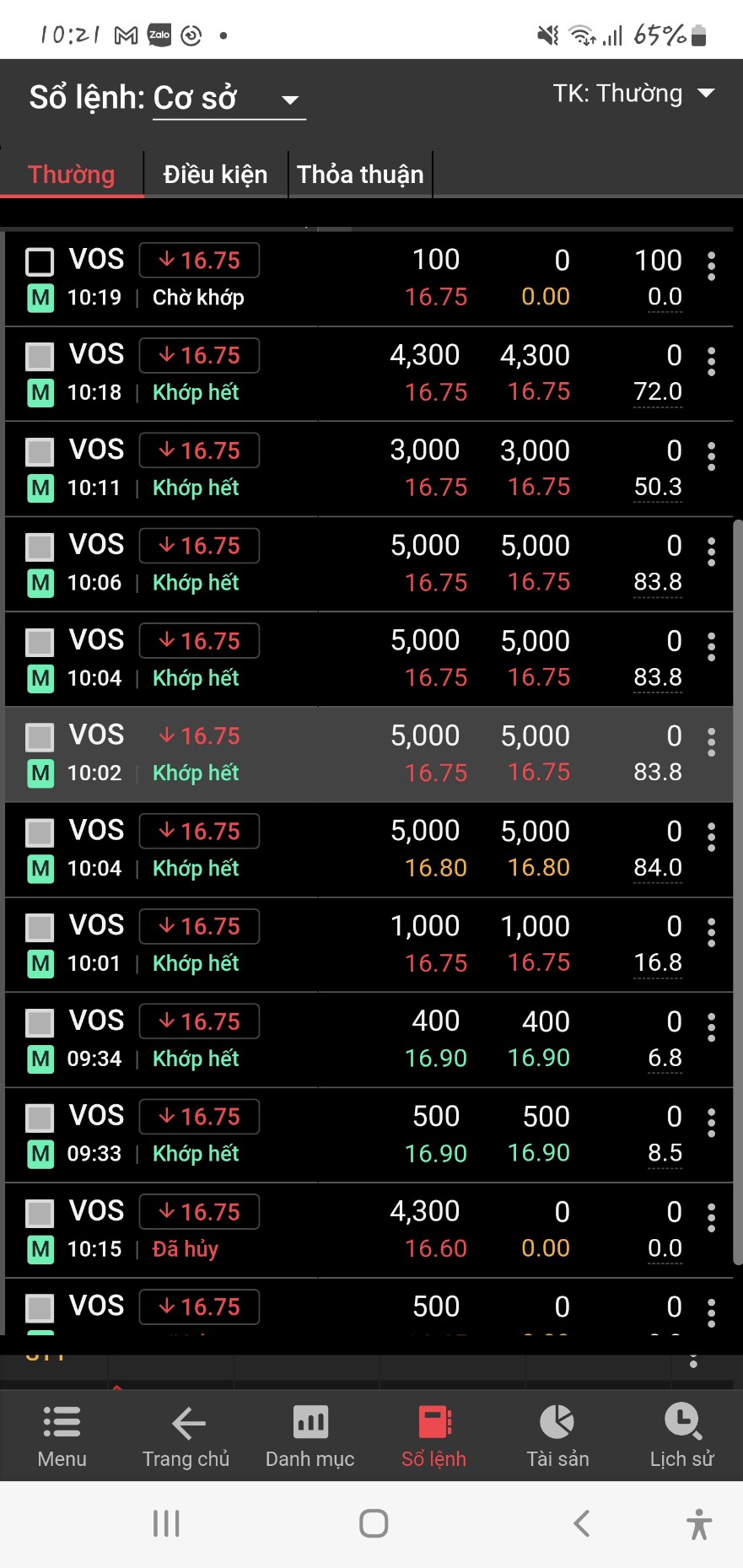Tap the system back button
The width and height of the screenshot is (743, 1568).
click(581, 1523)
